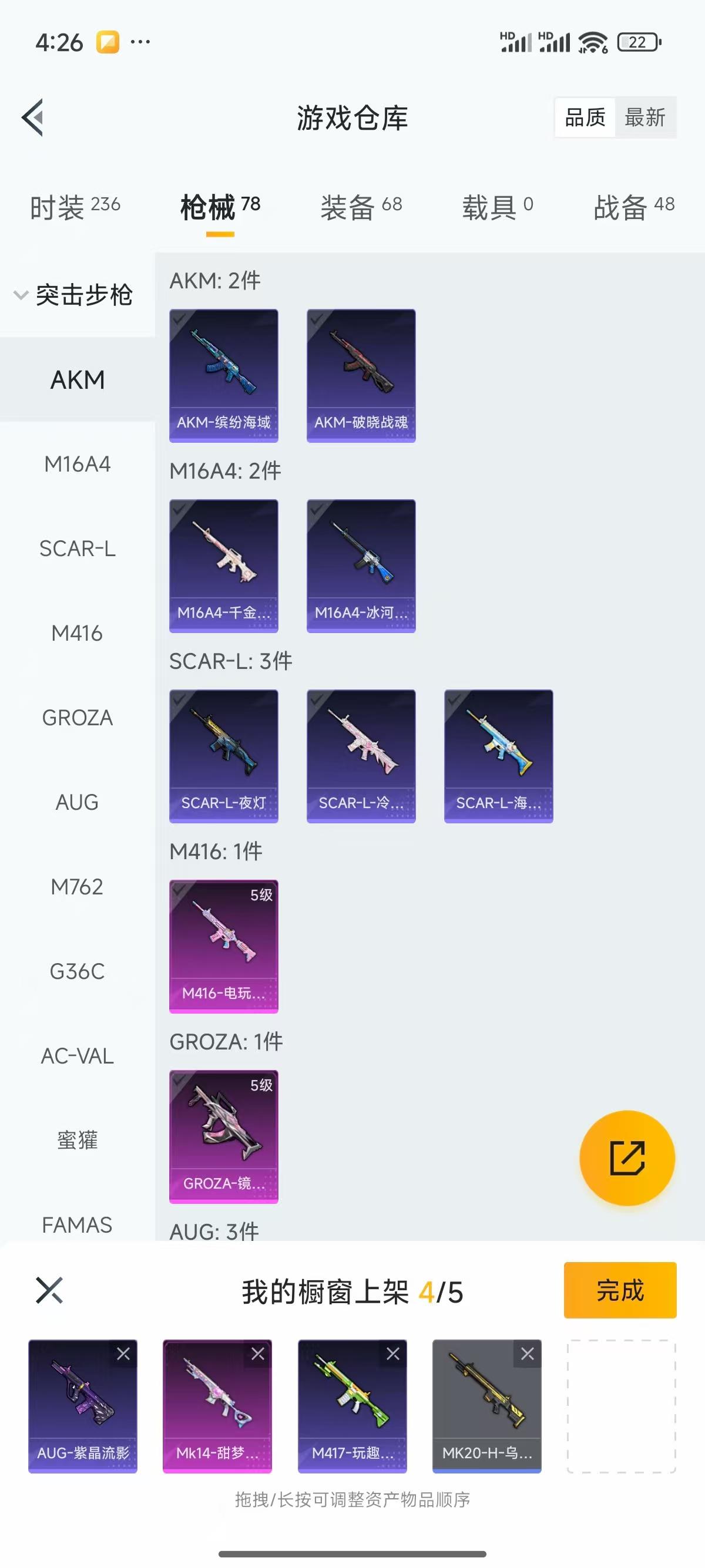Remove MK20-H from the showcase
Viewport: 705px width, 1568px height.
pyautogui.click(x=527, y=1354)
